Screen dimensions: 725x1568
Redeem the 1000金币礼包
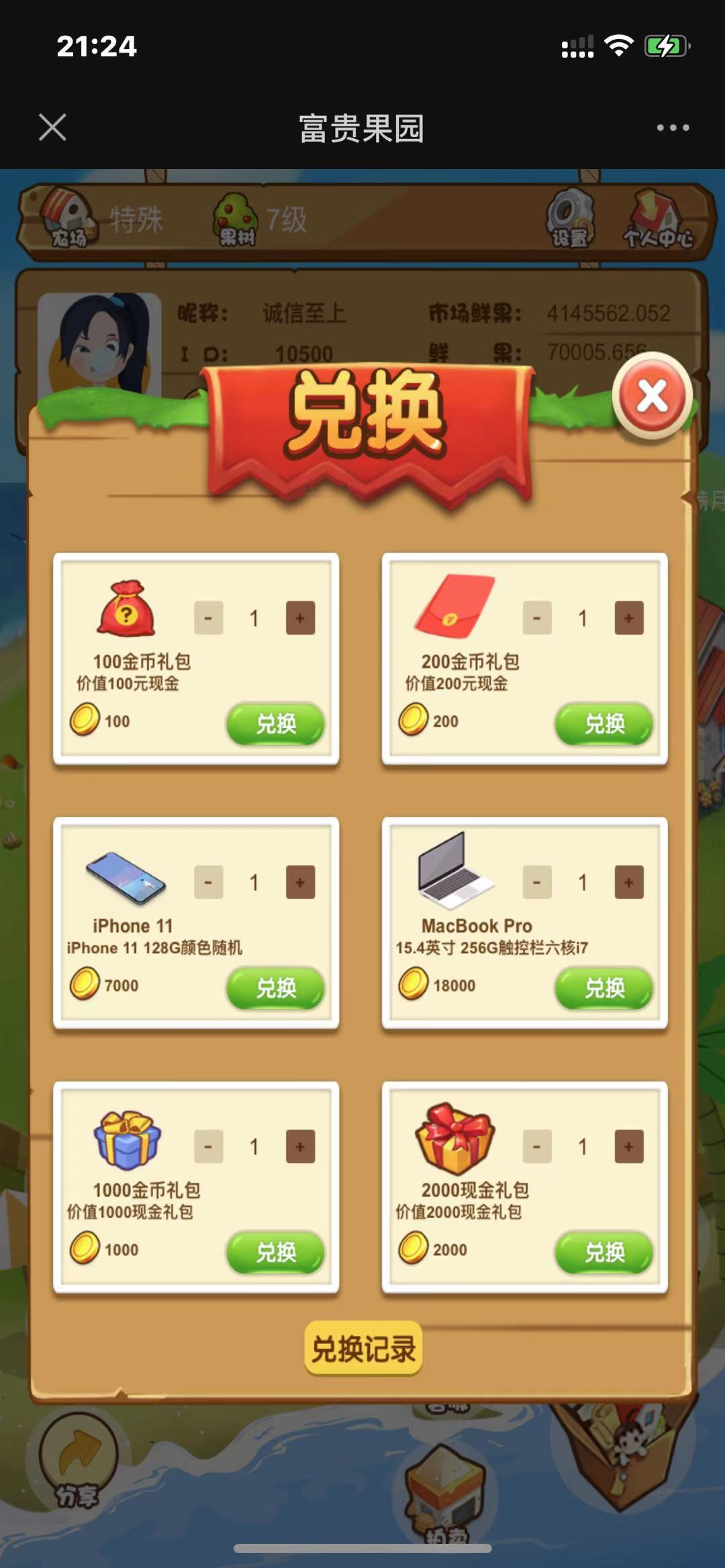(275, 1252)
